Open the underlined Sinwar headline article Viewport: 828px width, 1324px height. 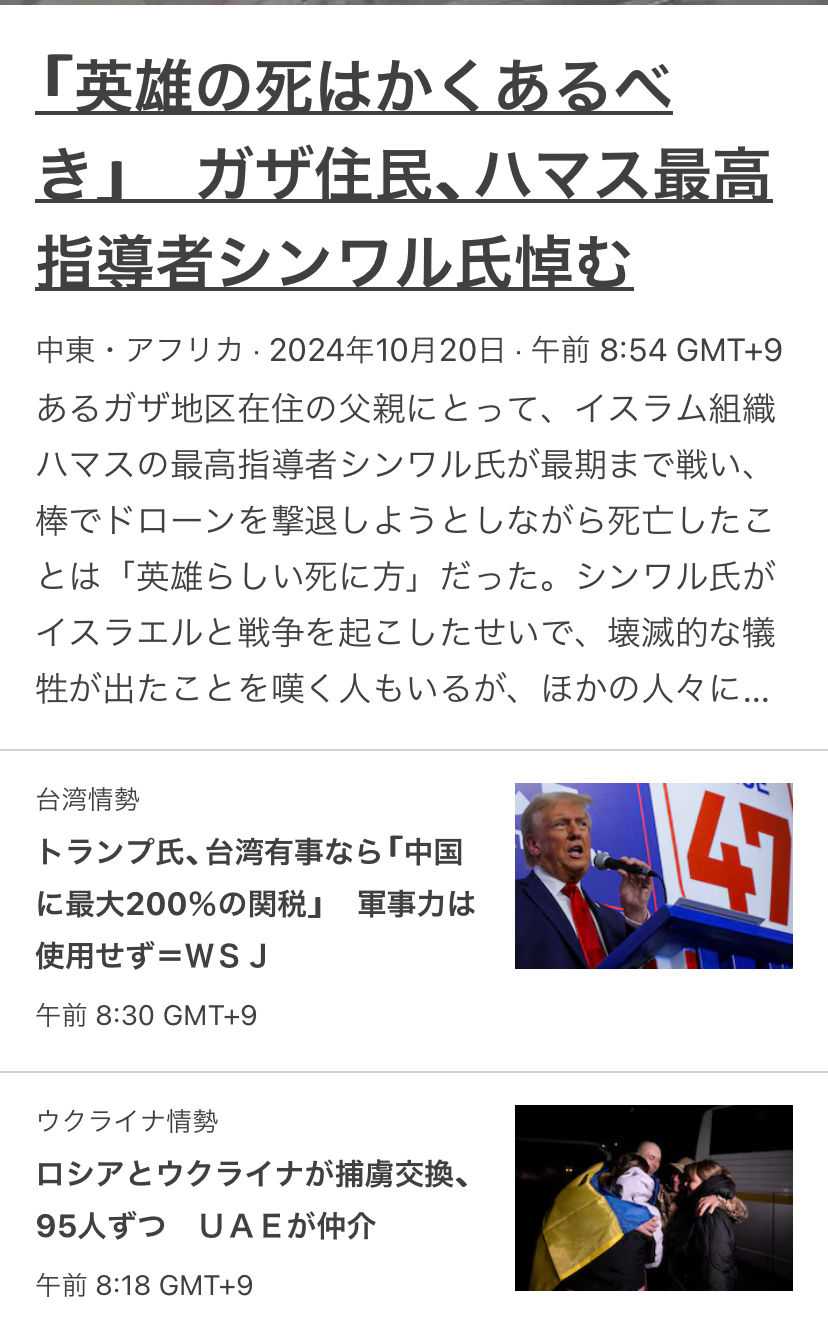point(402,176)
